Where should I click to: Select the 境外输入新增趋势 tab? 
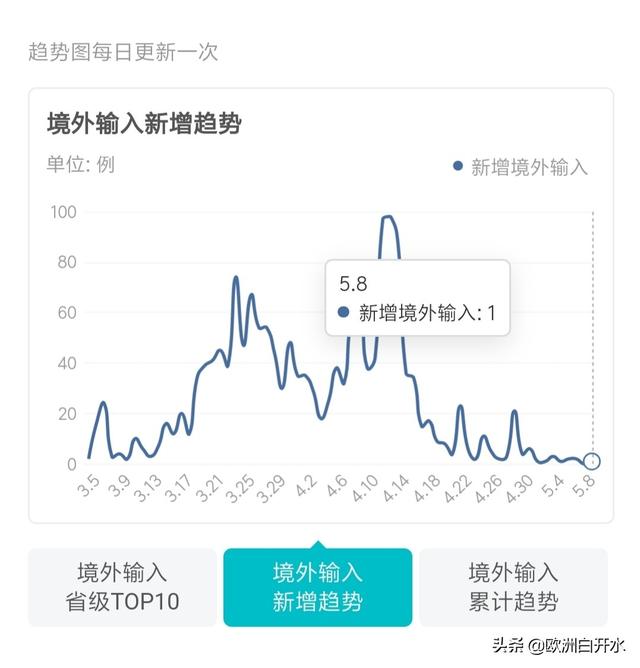coord(317,587)
